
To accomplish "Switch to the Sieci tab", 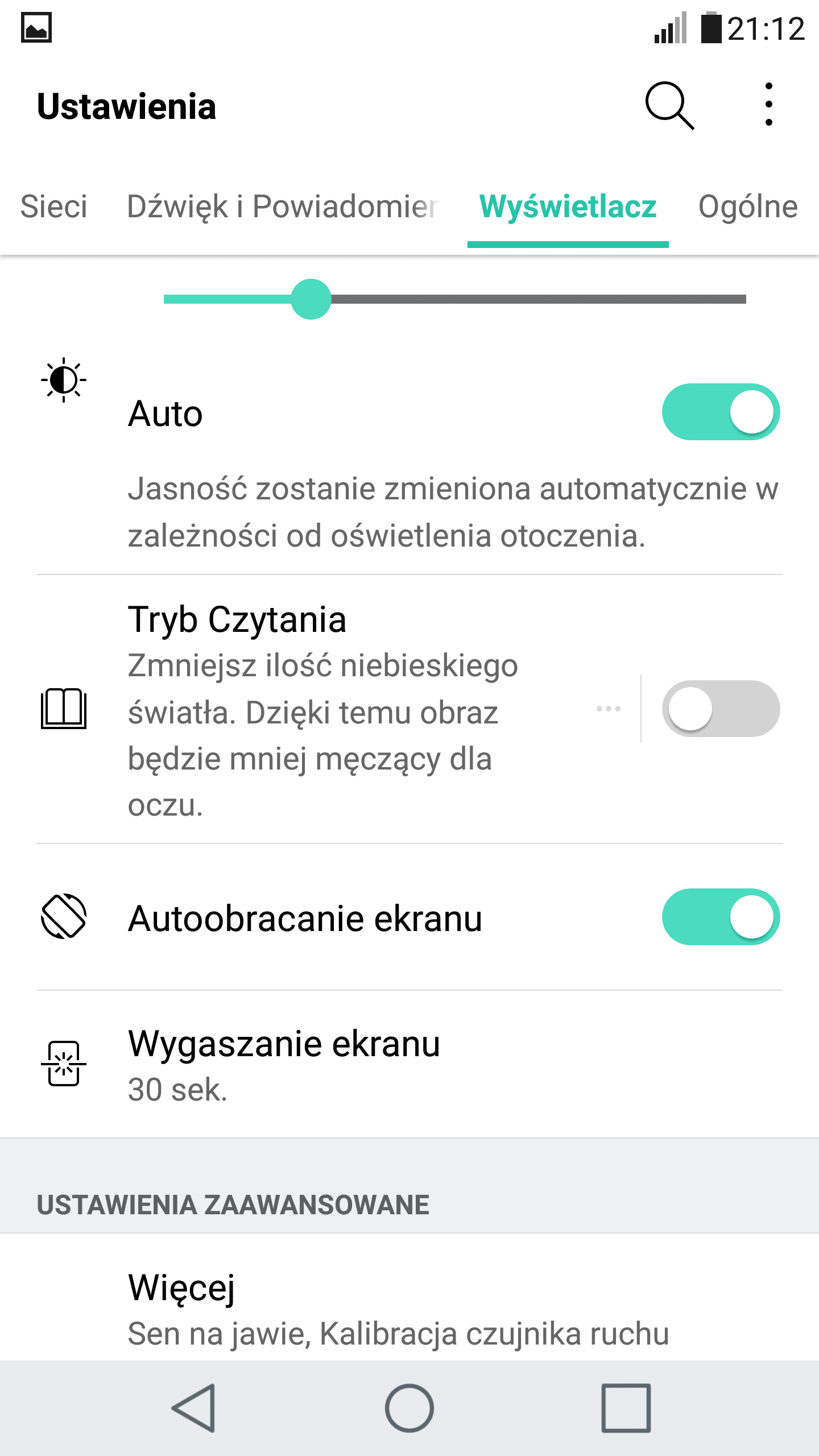I will pyautogui.click(x=54, y=206).
